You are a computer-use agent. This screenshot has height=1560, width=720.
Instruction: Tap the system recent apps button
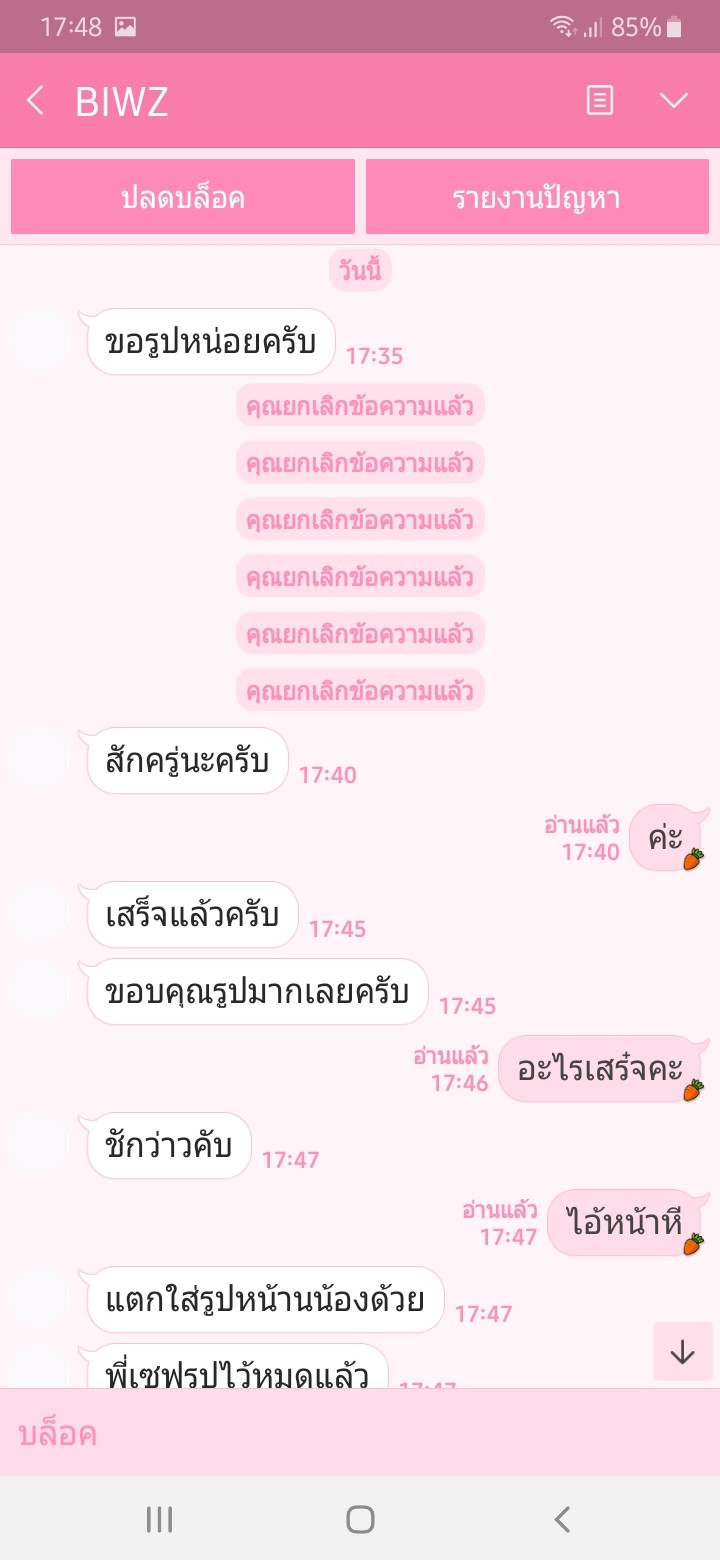(x=159, y=1520)
